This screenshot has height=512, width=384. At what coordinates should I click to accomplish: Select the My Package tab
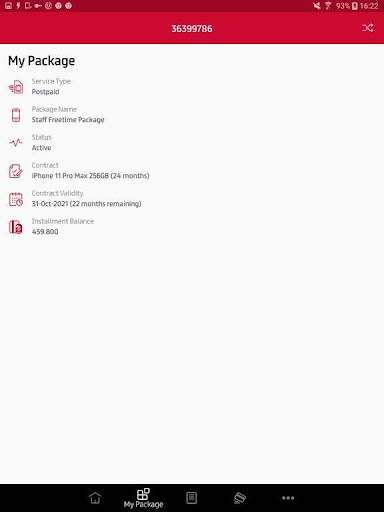143,498
